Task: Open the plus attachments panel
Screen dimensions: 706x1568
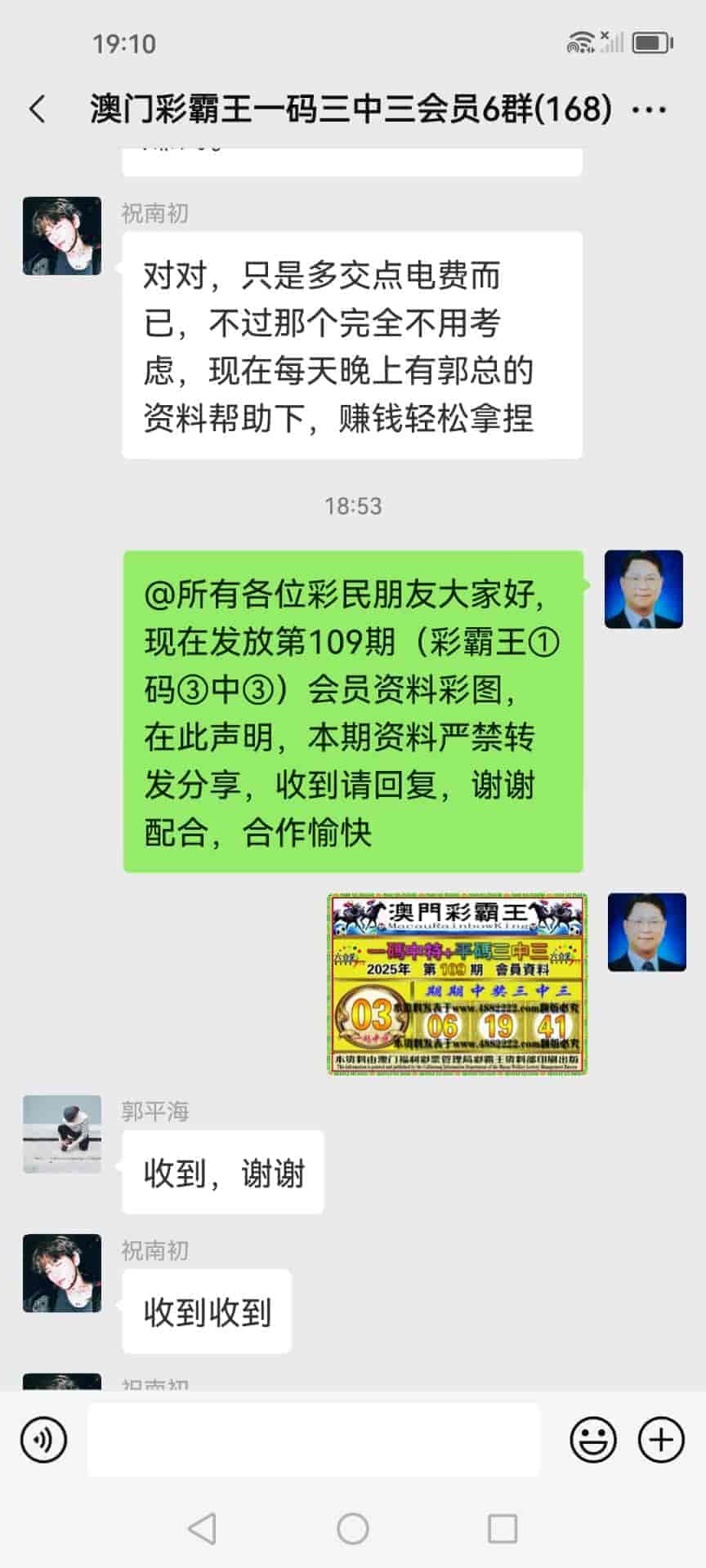Action: pyautogui.click(x=660, y=1439)
